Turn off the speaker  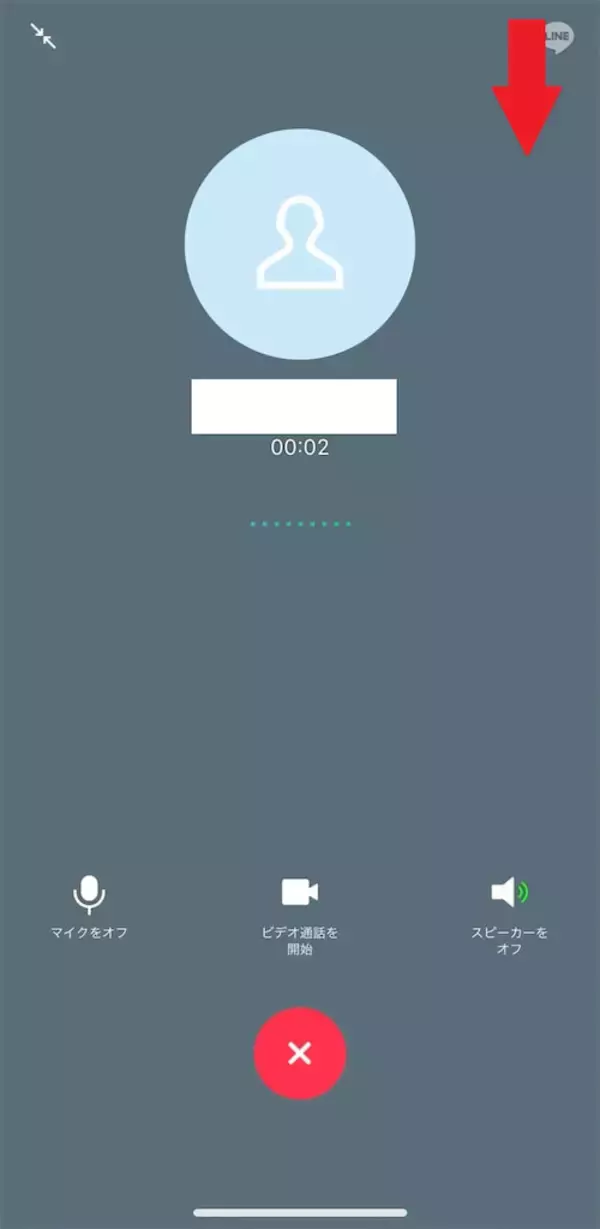click(509, 893)
